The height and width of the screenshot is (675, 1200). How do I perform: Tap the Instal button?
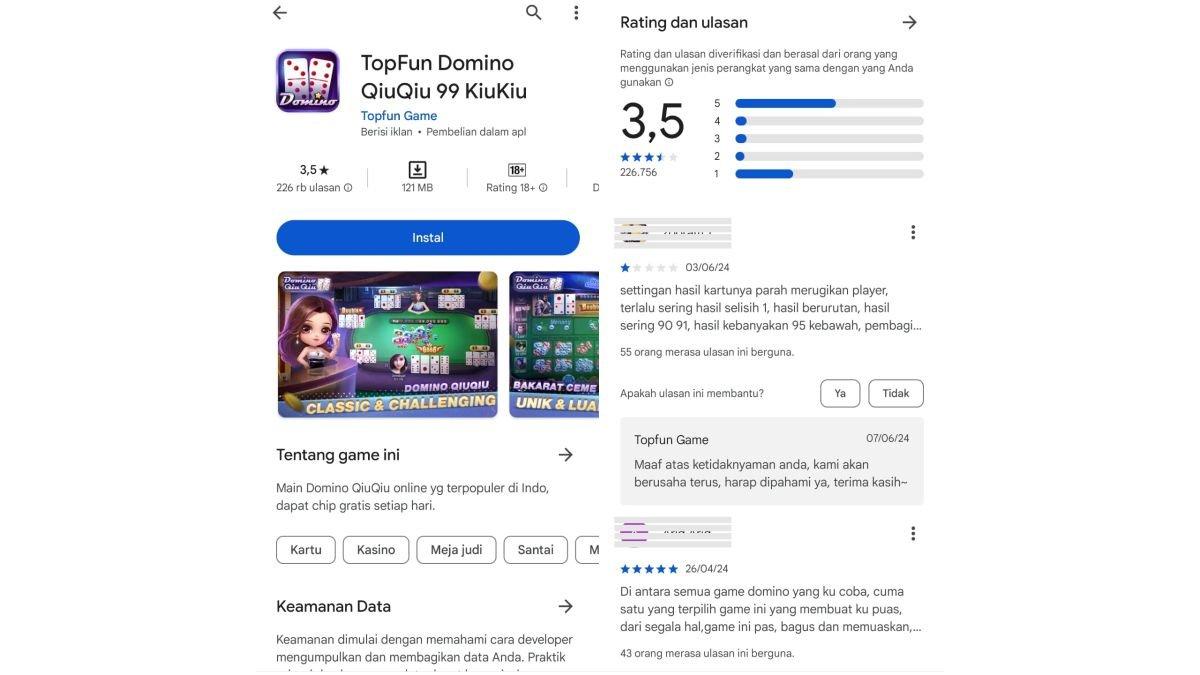(428, 238)
